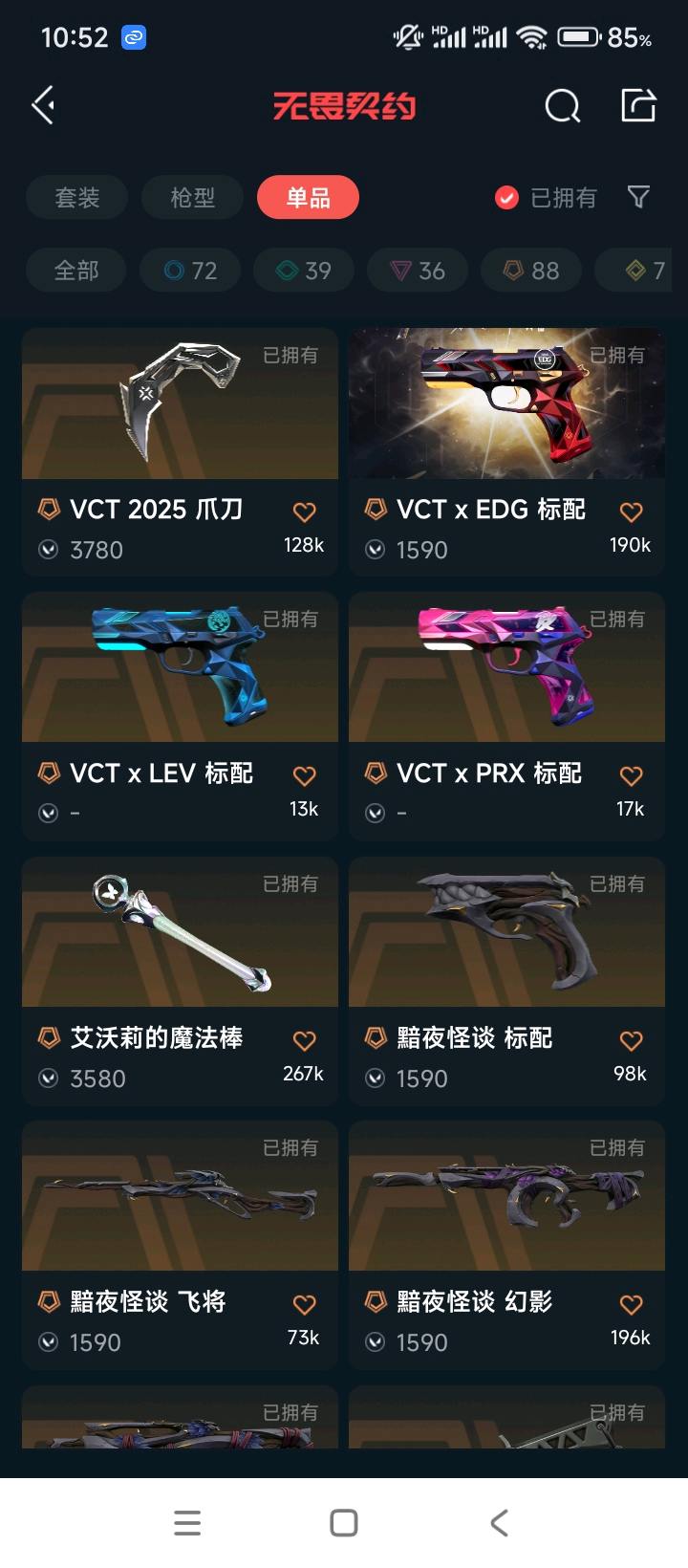Filter by the tier chip showing 72
Image resolution: width=688 pixels, height=1568 pixels.
[x=190, y=271]
